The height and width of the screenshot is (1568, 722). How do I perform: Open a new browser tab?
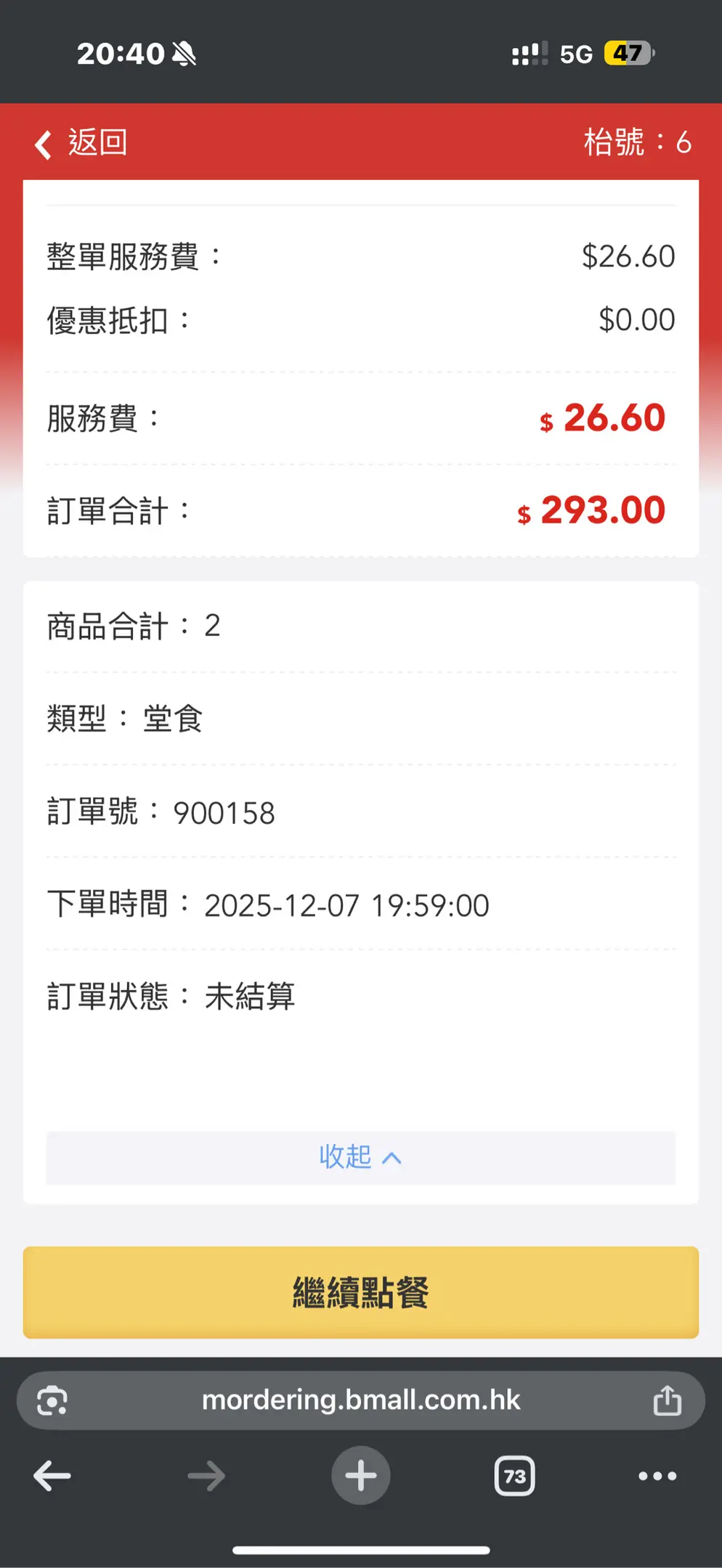point(360,1476)
